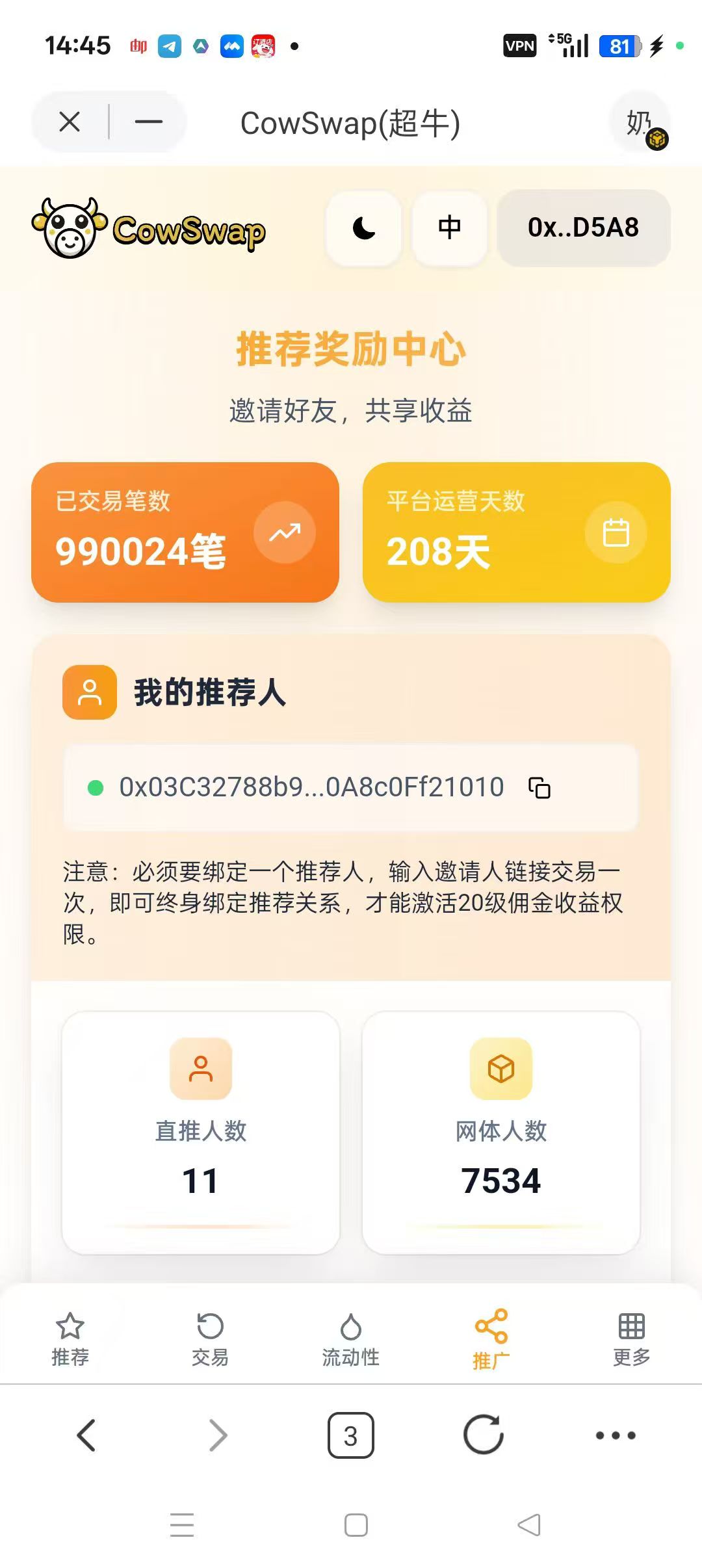Go forward in the browser

tap(218, 1434)
